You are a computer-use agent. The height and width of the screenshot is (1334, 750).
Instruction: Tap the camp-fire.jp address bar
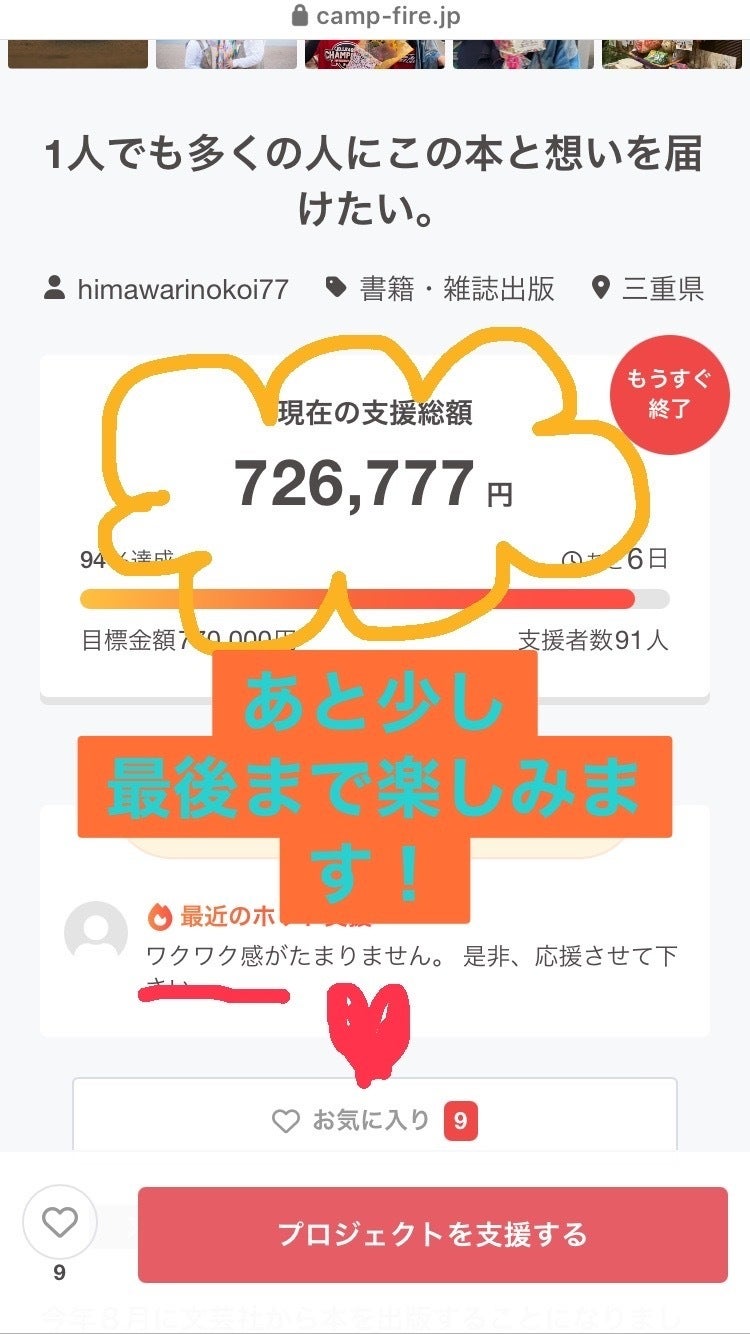point(375,17)
